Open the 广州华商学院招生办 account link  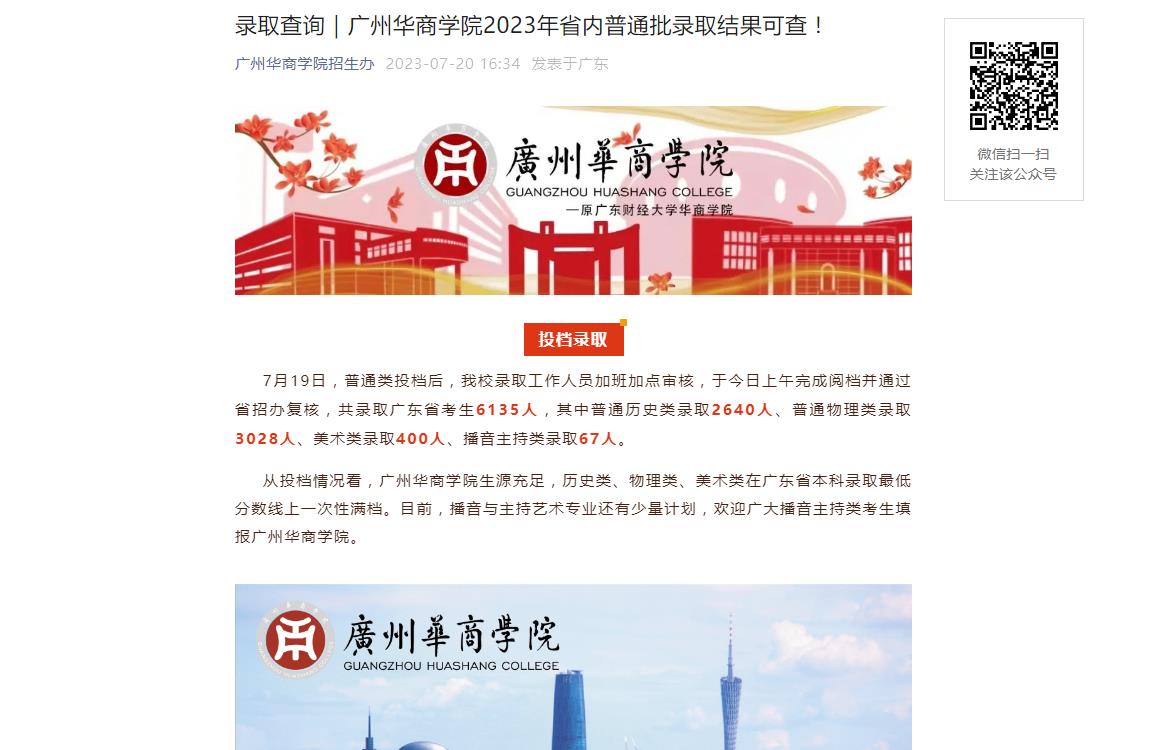click(x=304, y=64)
